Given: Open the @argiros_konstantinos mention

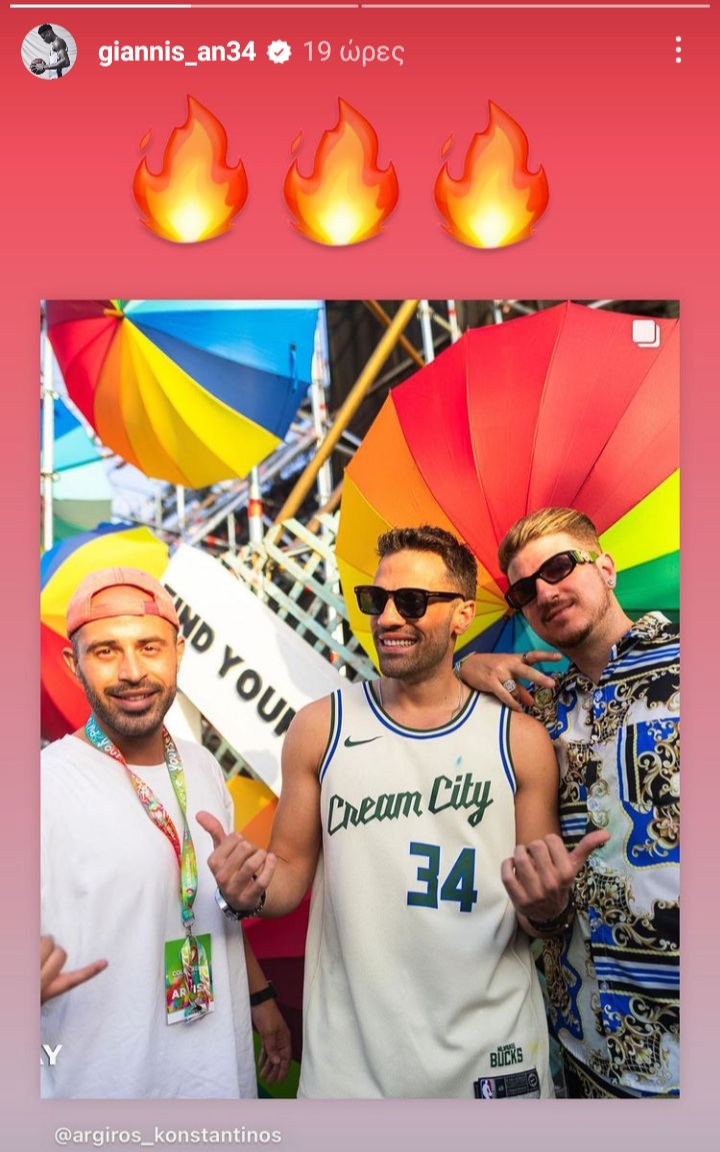Looking at the screenshot, I should (168, 1135).
